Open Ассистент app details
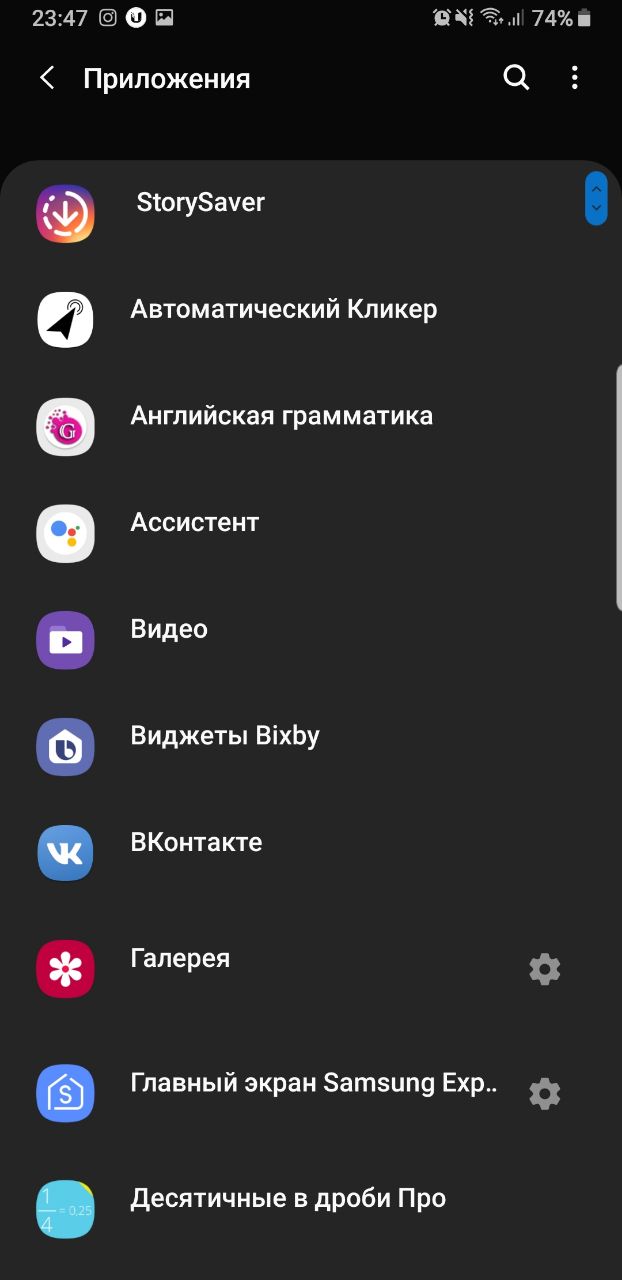The image size is (622, 1280). coord(310,533)
